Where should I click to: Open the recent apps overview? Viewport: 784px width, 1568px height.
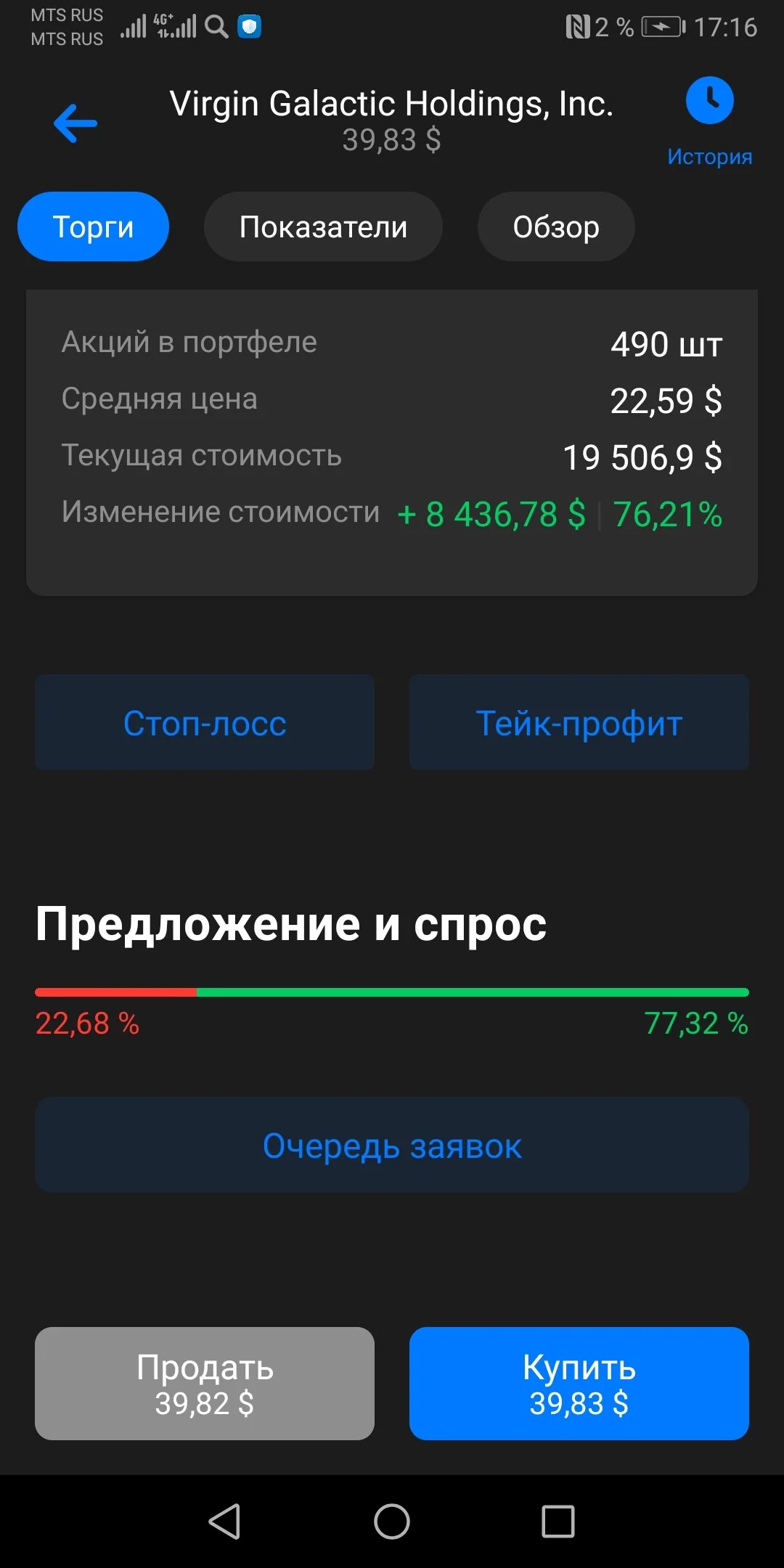point(558,1521)
